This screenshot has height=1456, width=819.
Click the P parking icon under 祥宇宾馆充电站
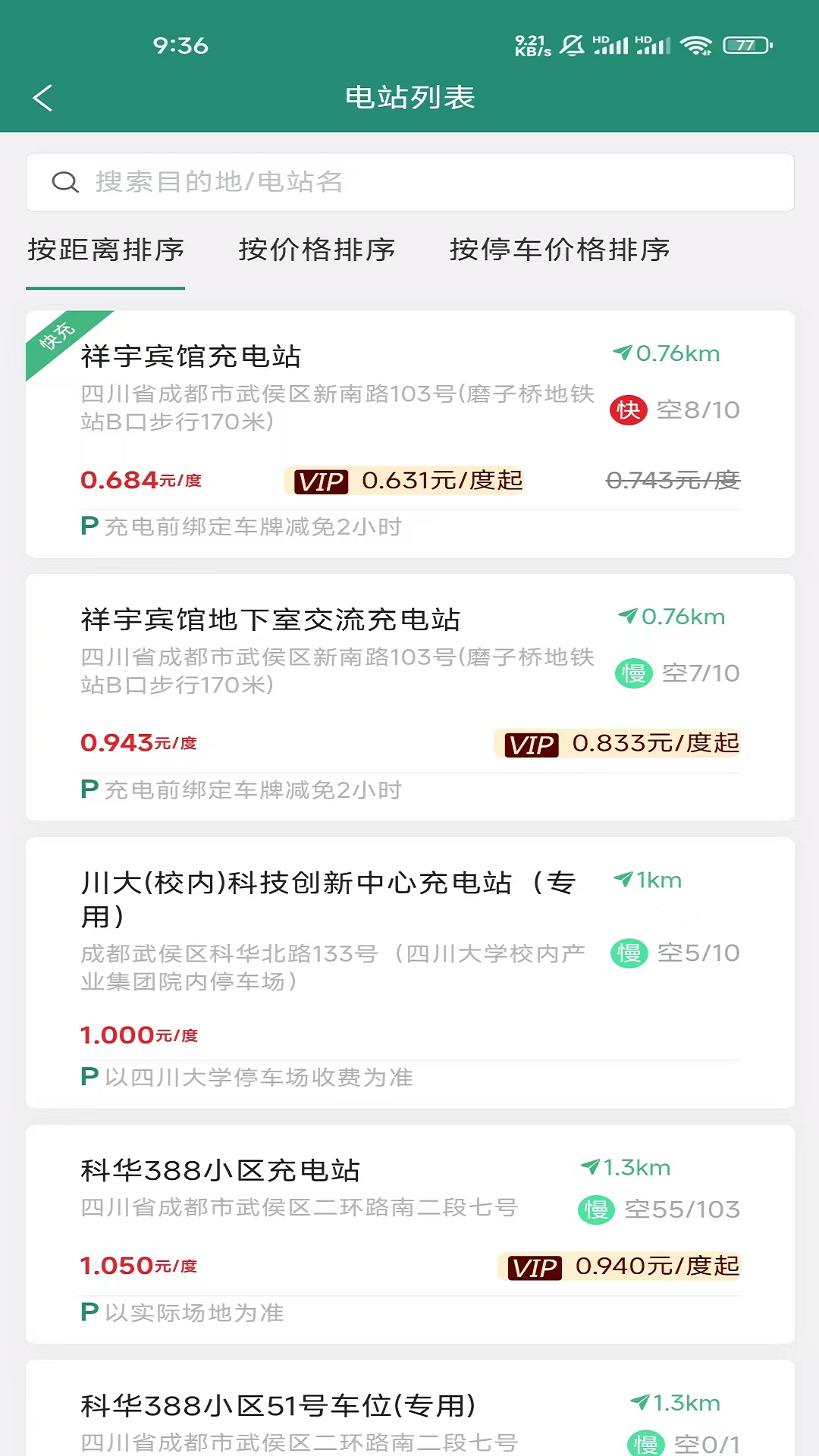(89, 526)
